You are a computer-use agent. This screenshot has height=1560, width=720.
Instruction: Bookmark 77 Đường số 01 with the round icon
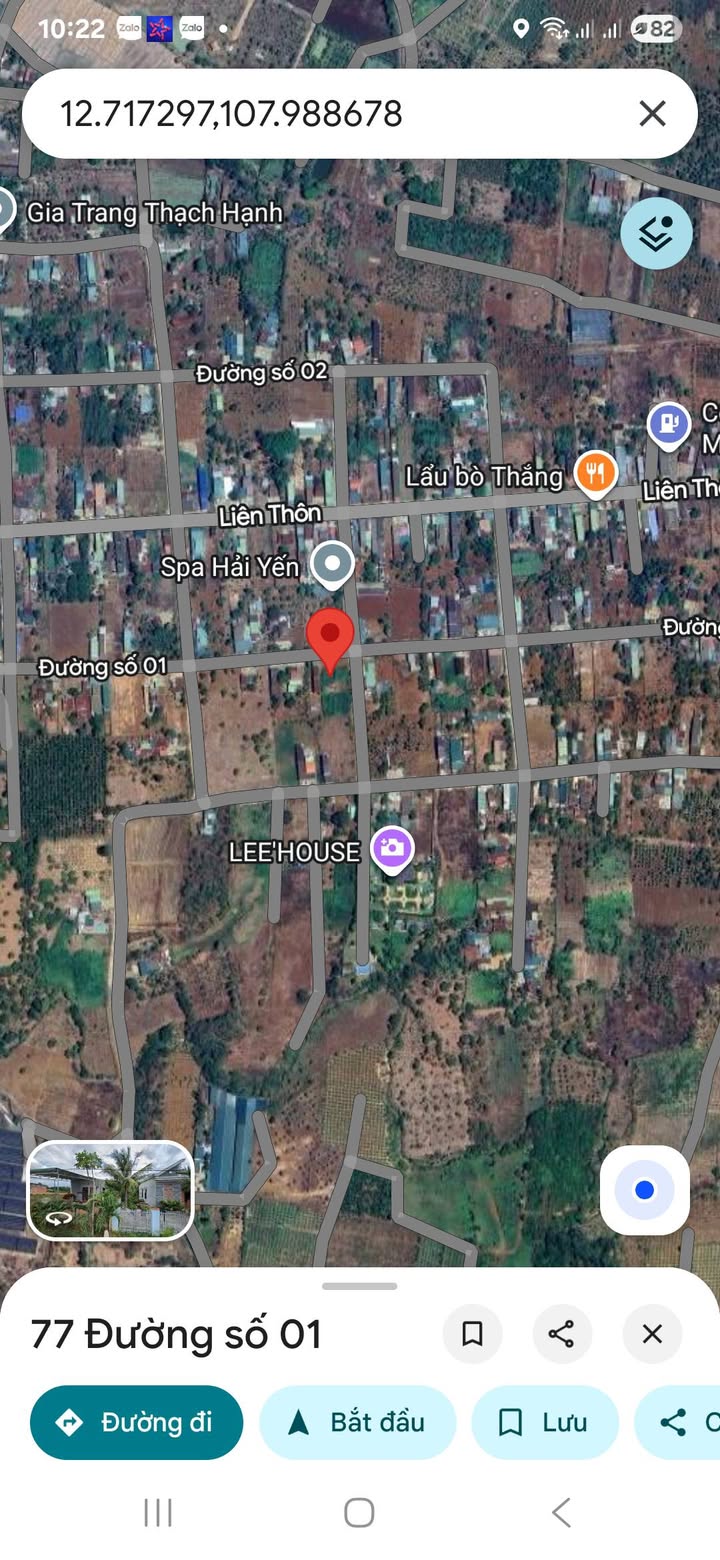(472, 1333)
